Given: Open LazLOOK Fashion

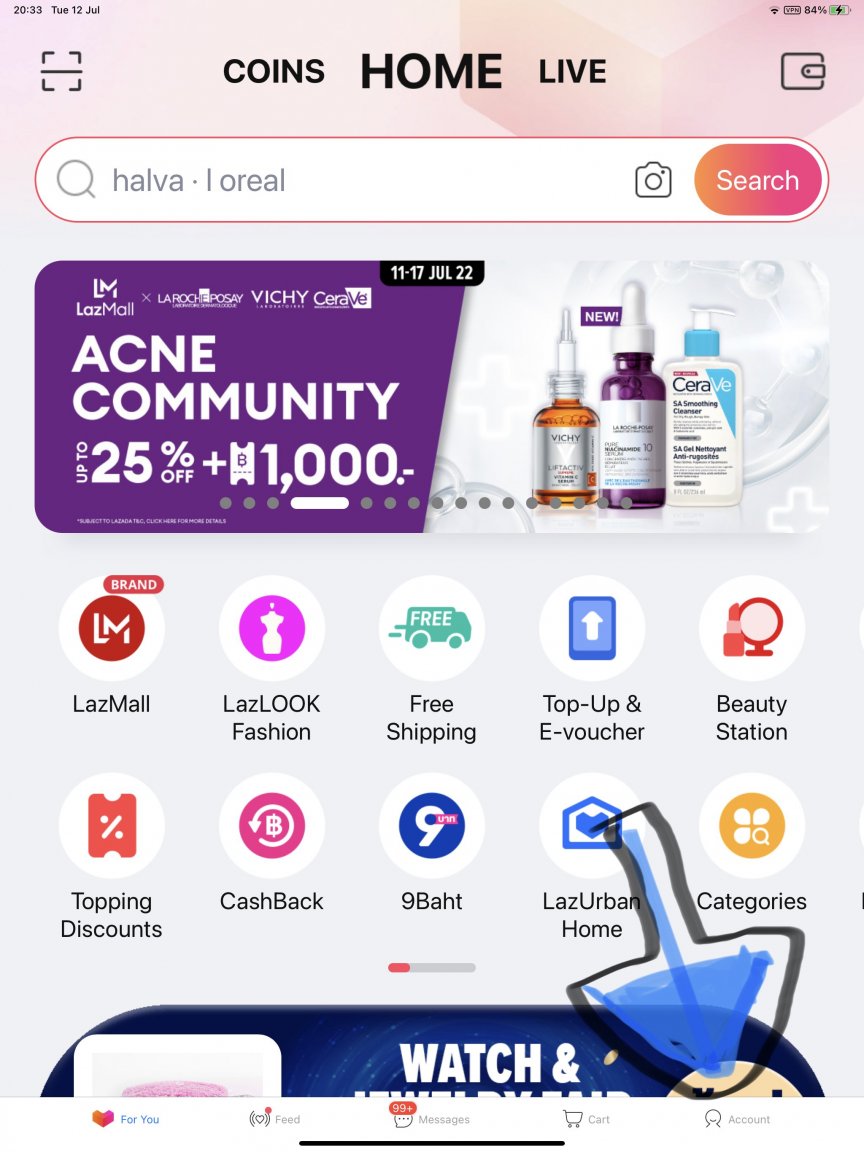Looking at the screenshot, I should 272,629.
